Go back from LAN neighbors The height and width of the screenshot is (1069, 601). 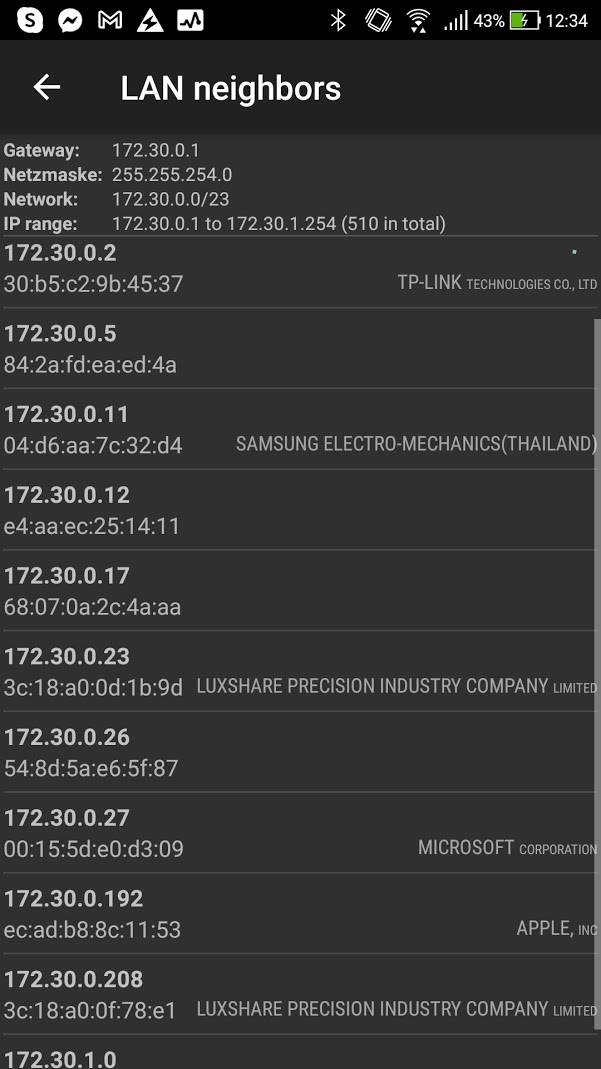click(47, 88)
